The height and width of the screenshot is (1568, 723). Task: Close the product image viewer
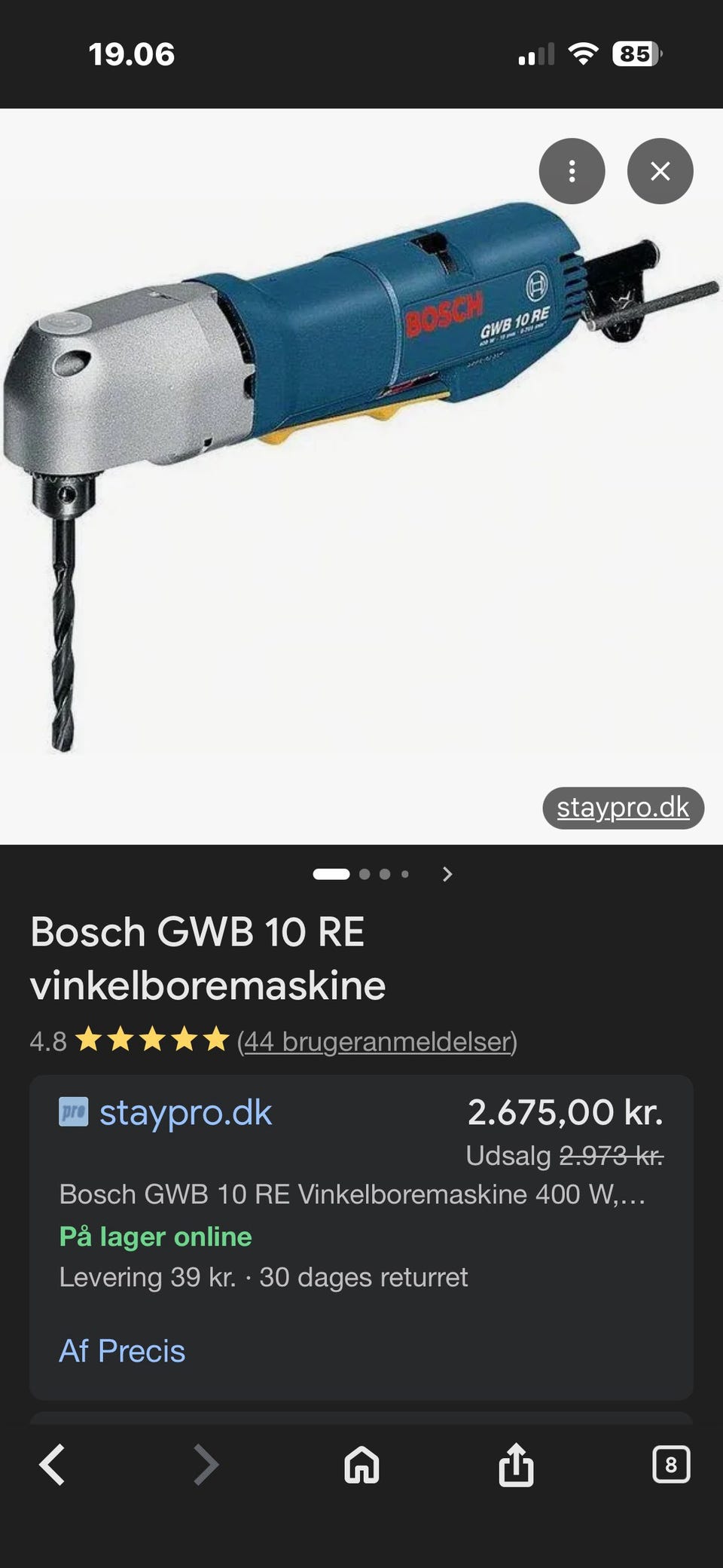[660, 171]
